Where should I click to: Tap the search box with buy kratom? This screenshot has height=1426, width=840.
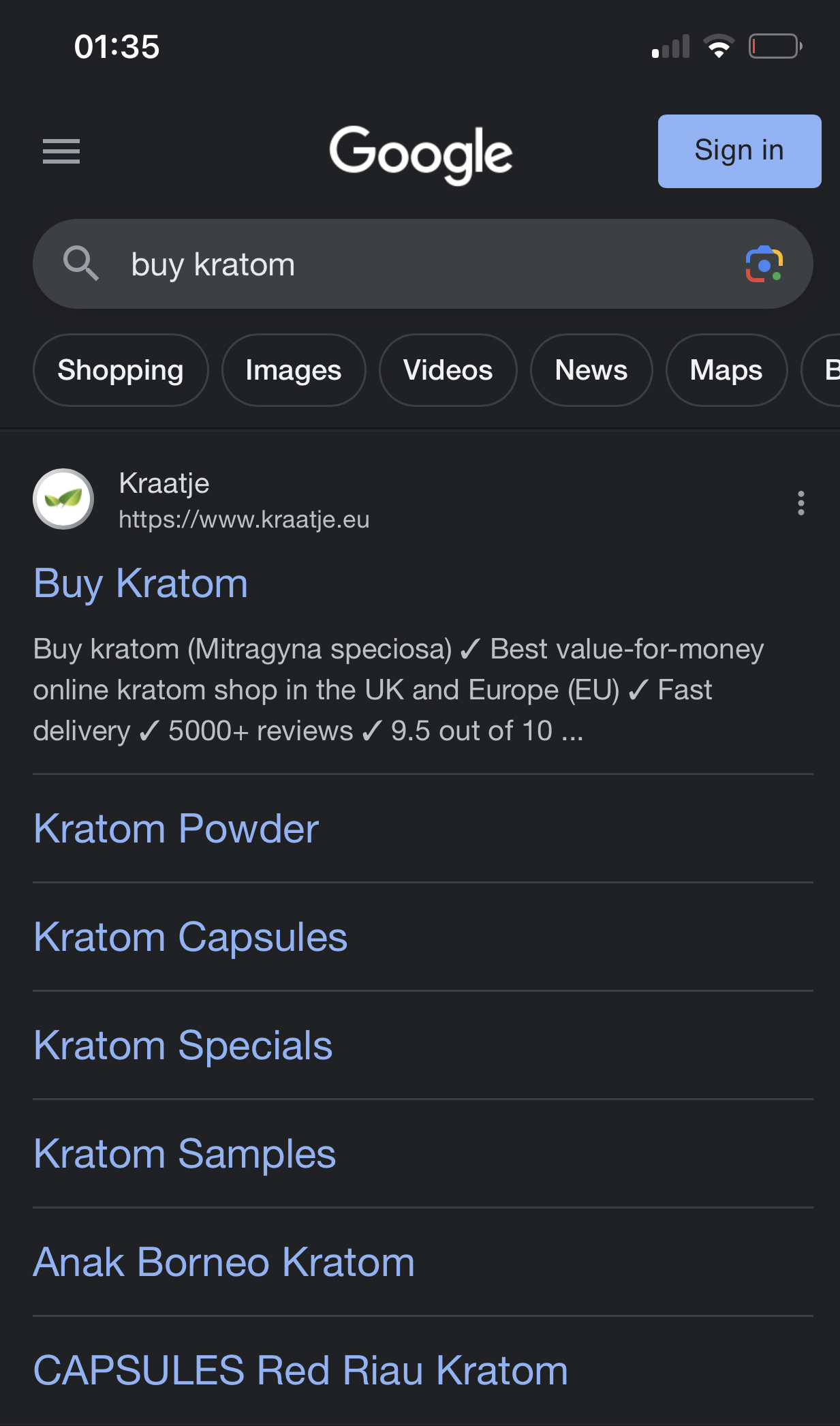click(x=422, y=264)
